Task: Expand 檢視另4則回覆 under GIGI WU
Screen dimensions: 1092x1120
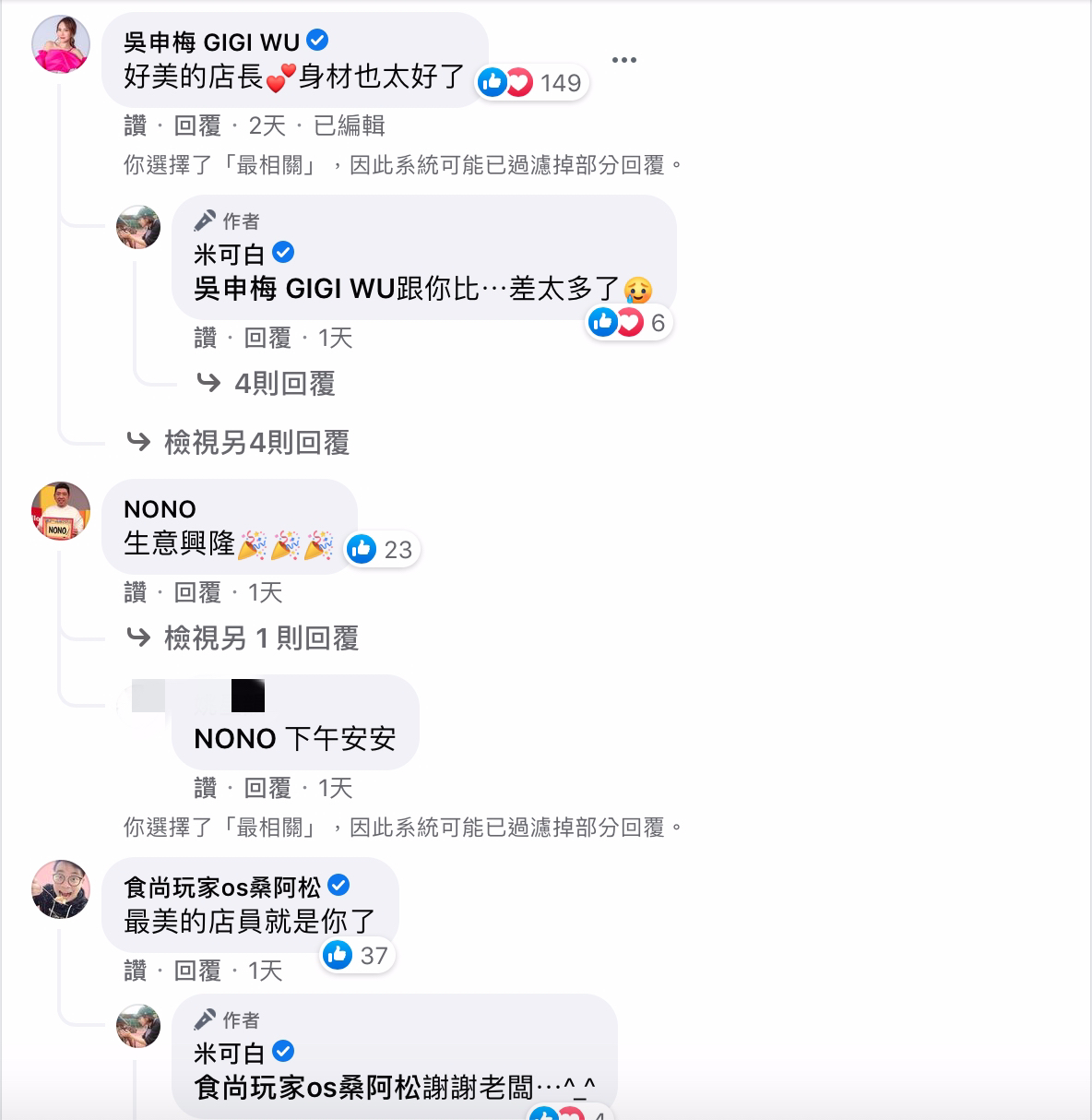Action: click(256, 443)
